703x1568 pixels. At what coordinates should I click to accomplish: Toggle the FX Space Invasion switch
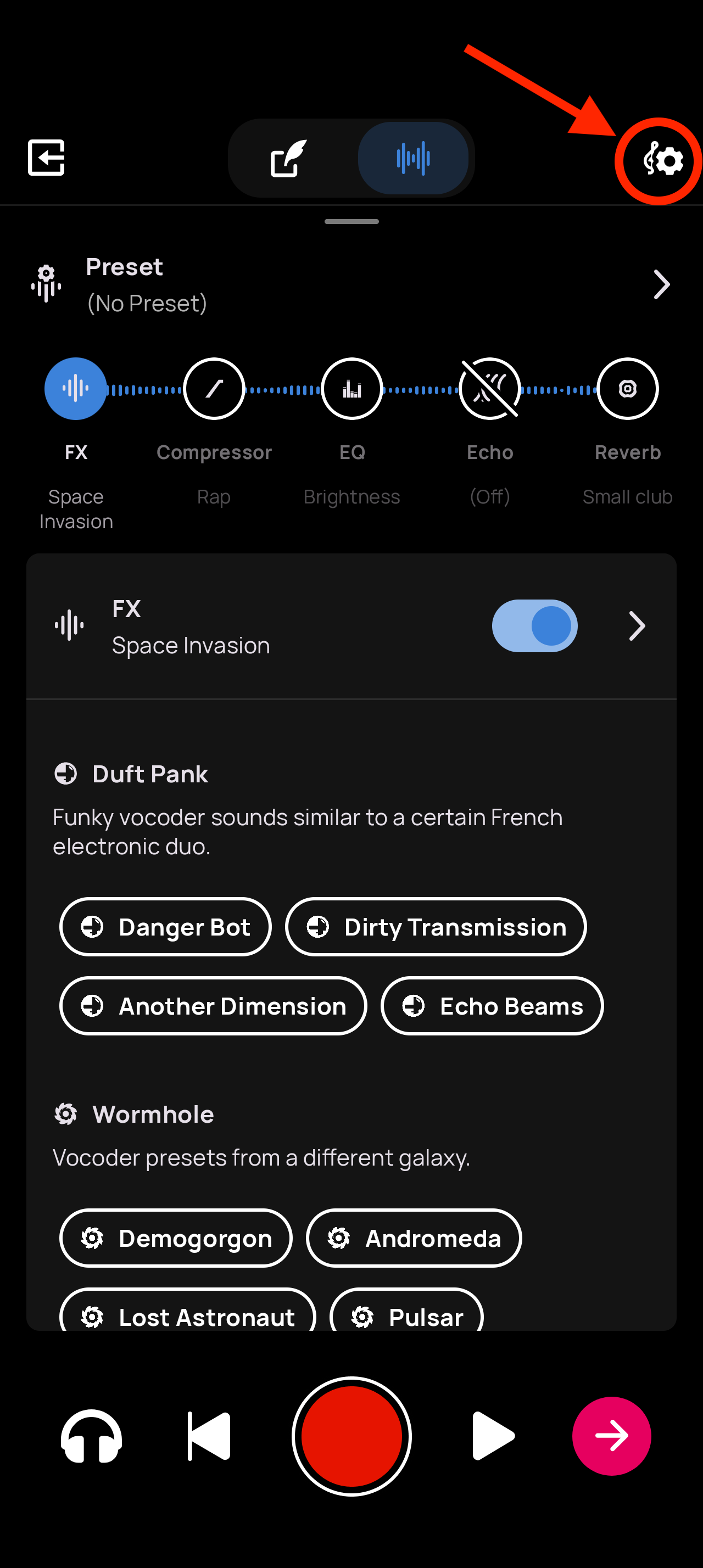point(534,626)
